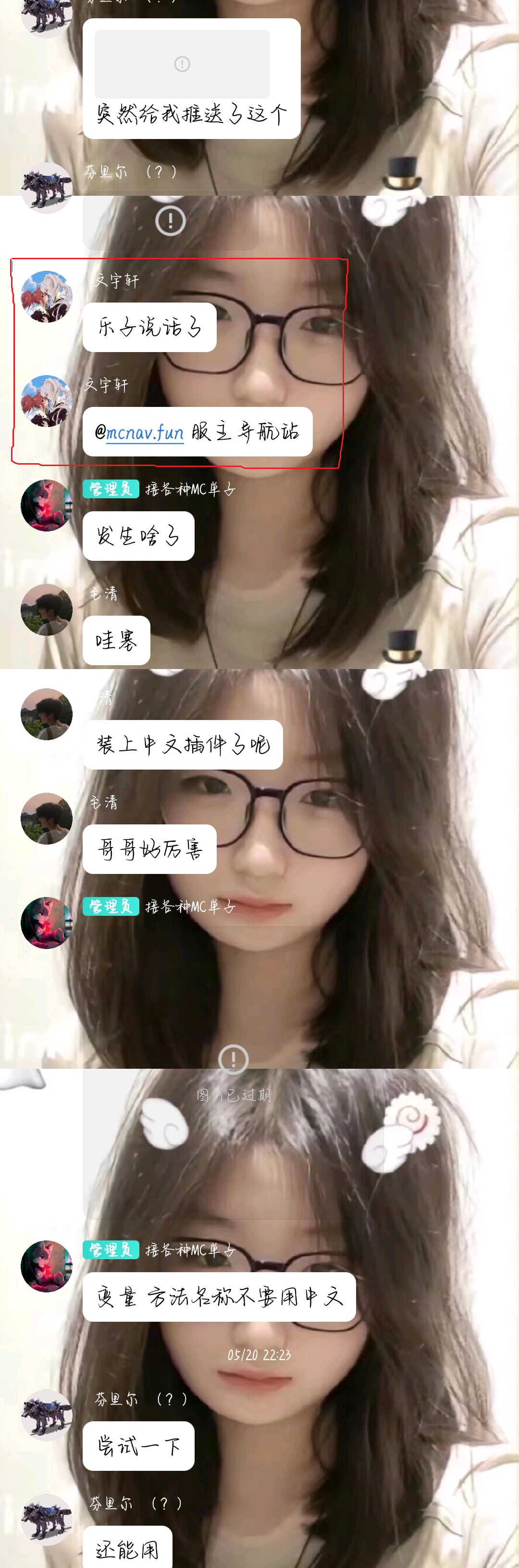Open admin avatar beside 变量 方法名称不要用中文
The image size is (519, 1568).
coord(46,1266)
